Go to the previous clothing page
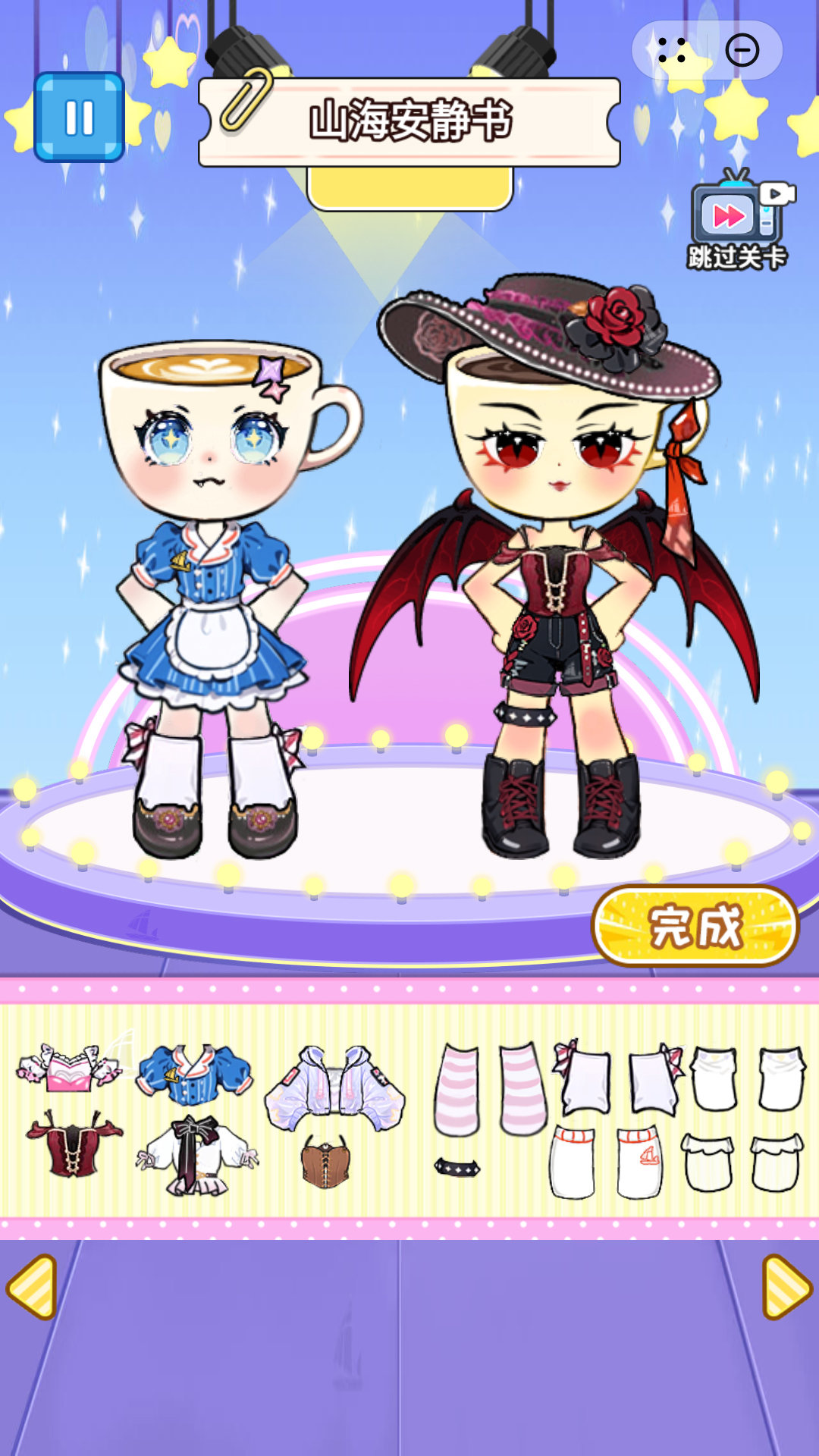The image size is (819, 1456). pos(32,1287)
